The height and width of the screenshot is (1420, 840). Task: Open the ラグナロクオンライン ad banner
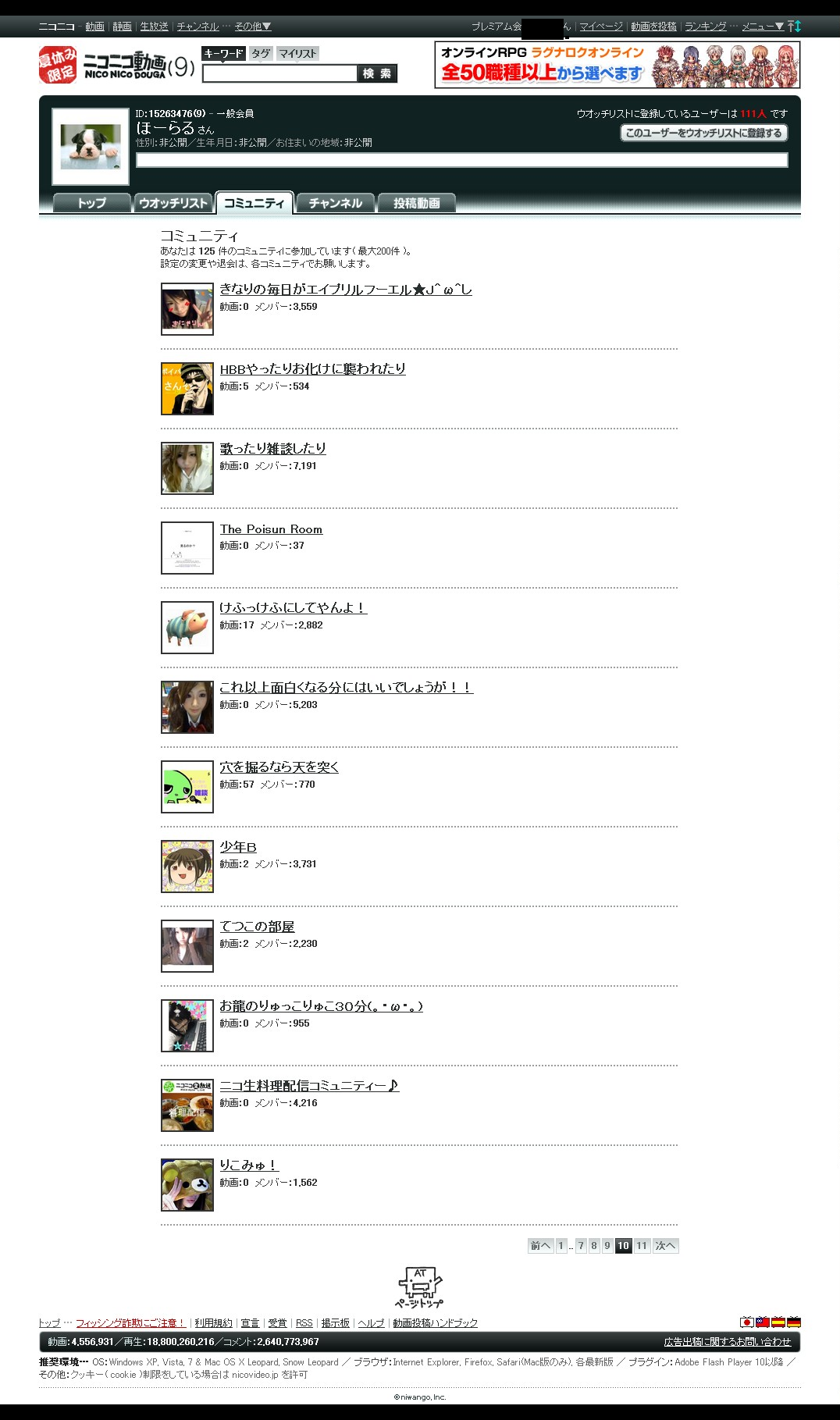pos(617,65)
